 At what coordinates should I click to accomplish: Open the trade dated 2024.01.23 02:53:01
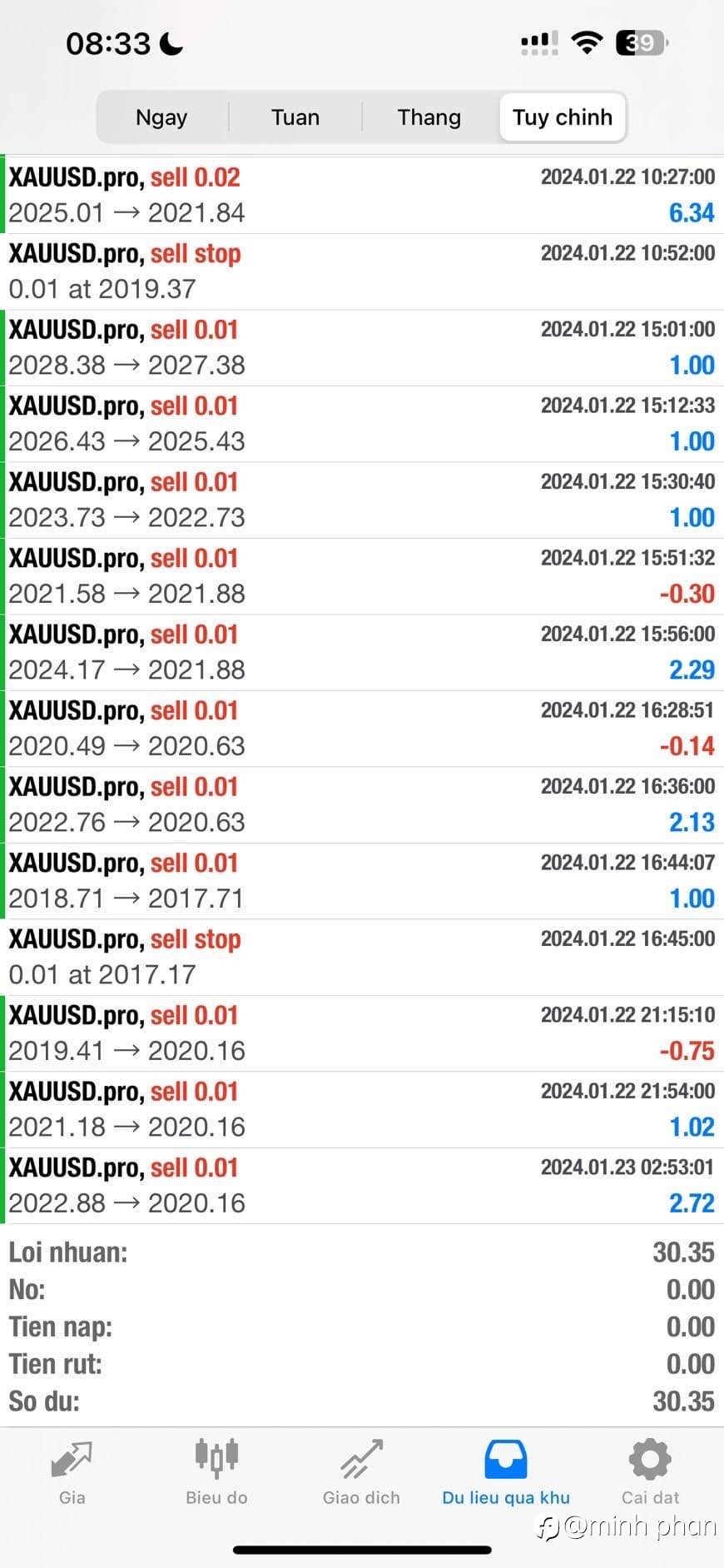tap(362, 1186)
